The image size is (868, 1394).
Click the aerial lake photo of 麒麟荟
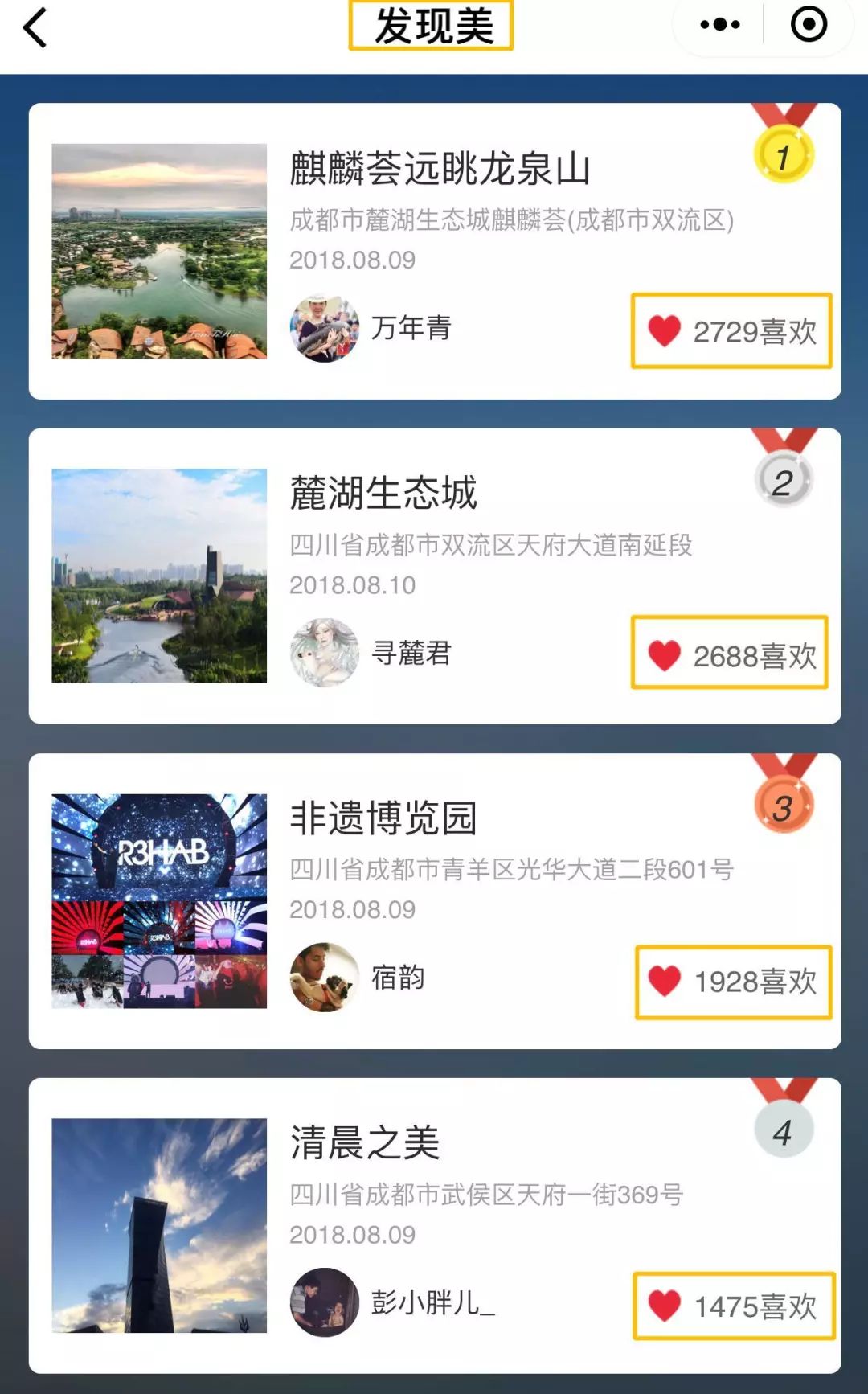(161, 248)
